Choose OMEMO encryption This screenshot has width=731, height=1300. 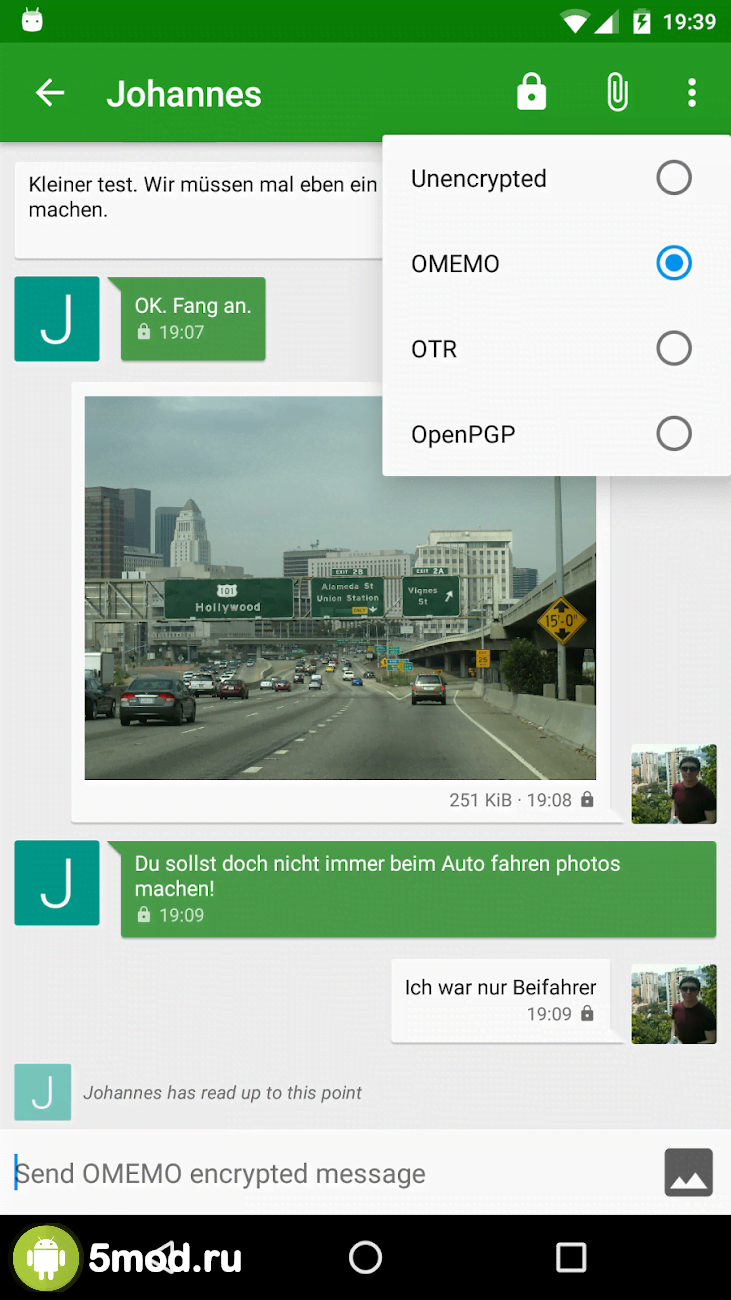point(673,264)
